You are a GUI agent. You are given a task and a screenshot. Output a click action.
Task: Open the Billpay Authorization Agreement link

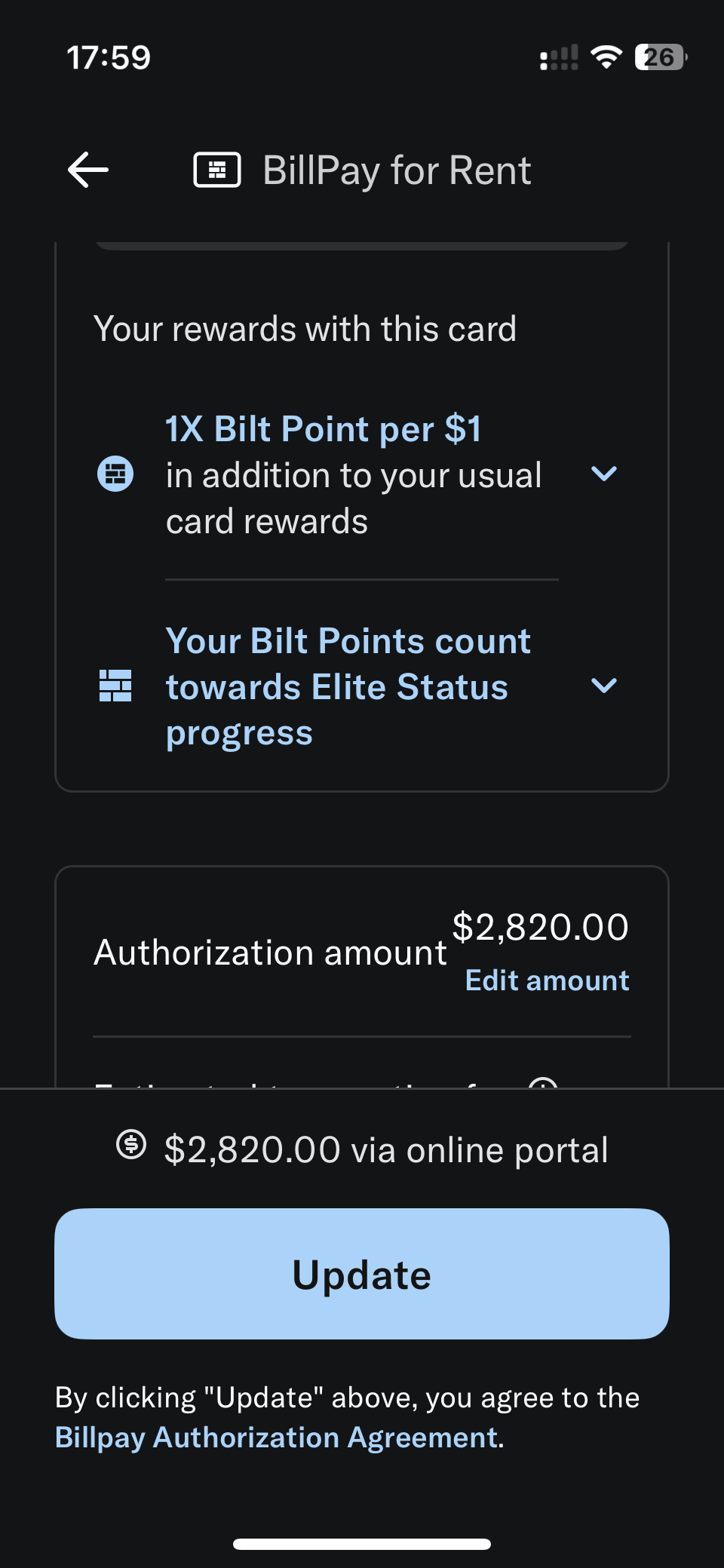(x=277, y=1438)
